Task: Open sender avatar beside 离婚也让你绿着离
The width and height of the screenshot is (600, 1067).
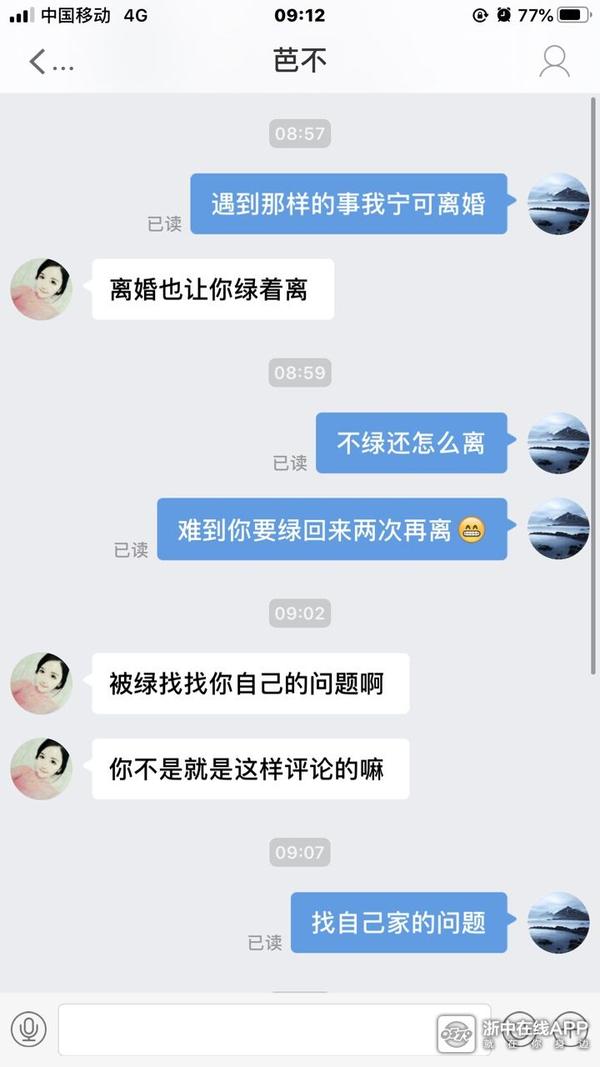Action: coord(41,289)
